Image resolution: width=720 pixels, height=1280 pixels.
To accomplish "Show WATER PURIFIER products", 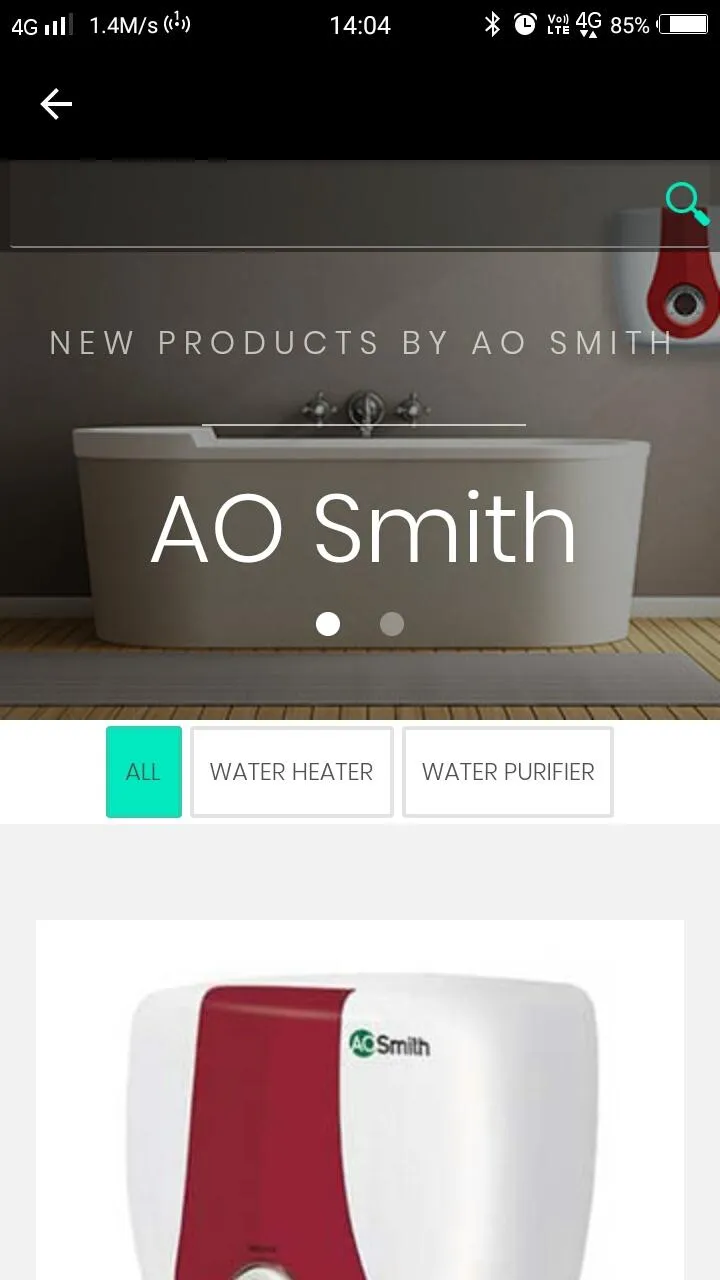I will (x=507, y=772).
